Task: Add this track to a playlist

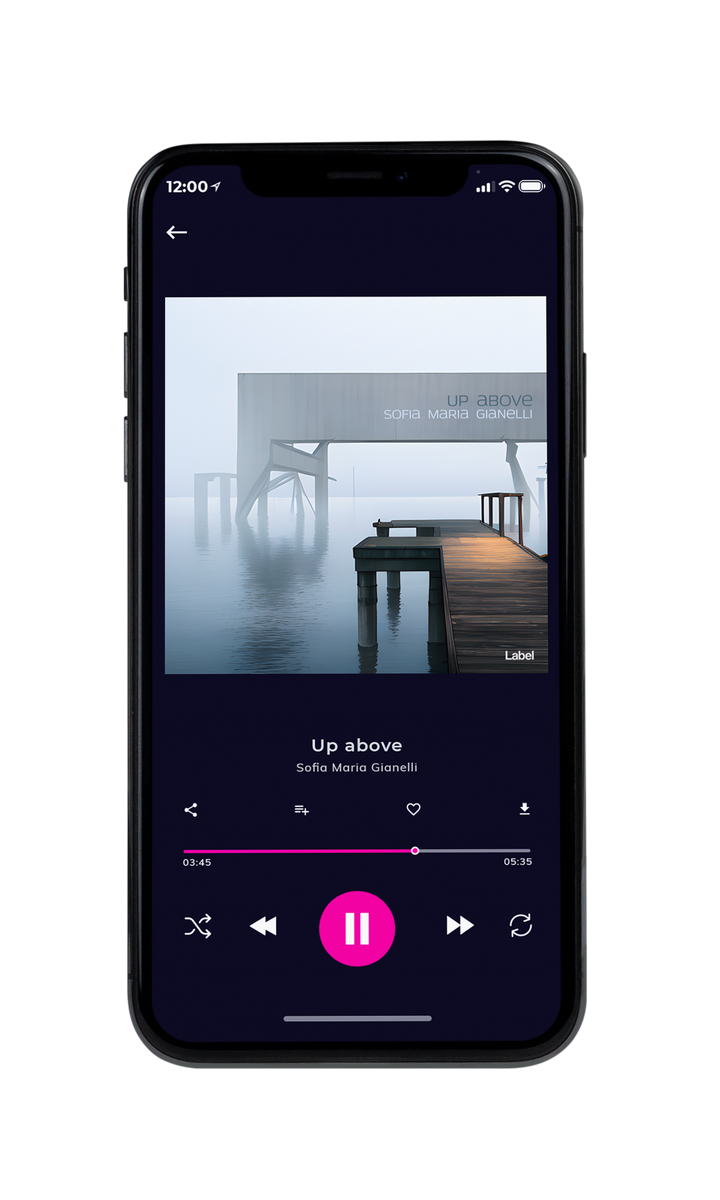Action: pos(301,810)
